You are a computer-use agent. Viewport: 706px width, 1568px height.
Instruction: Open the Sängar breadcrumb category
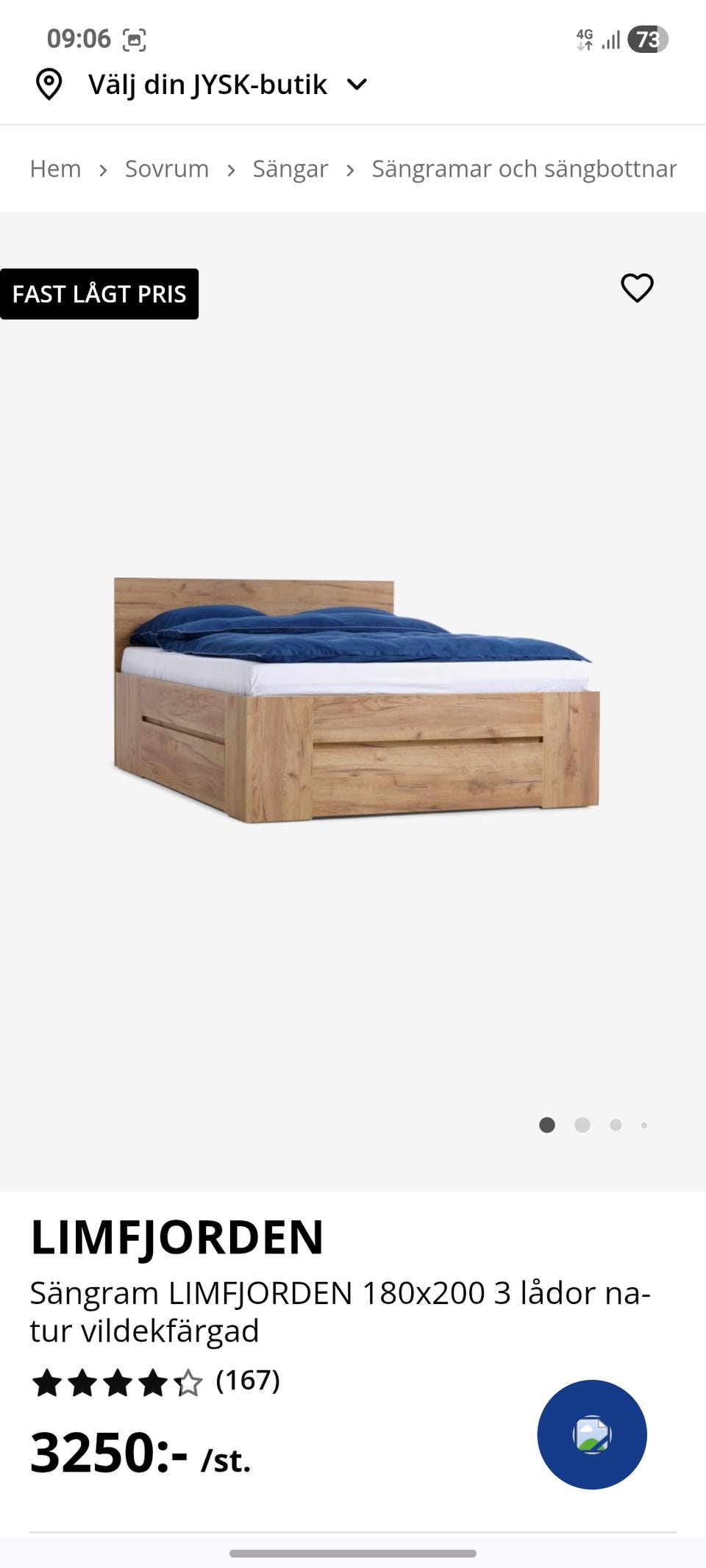(290, 169)
